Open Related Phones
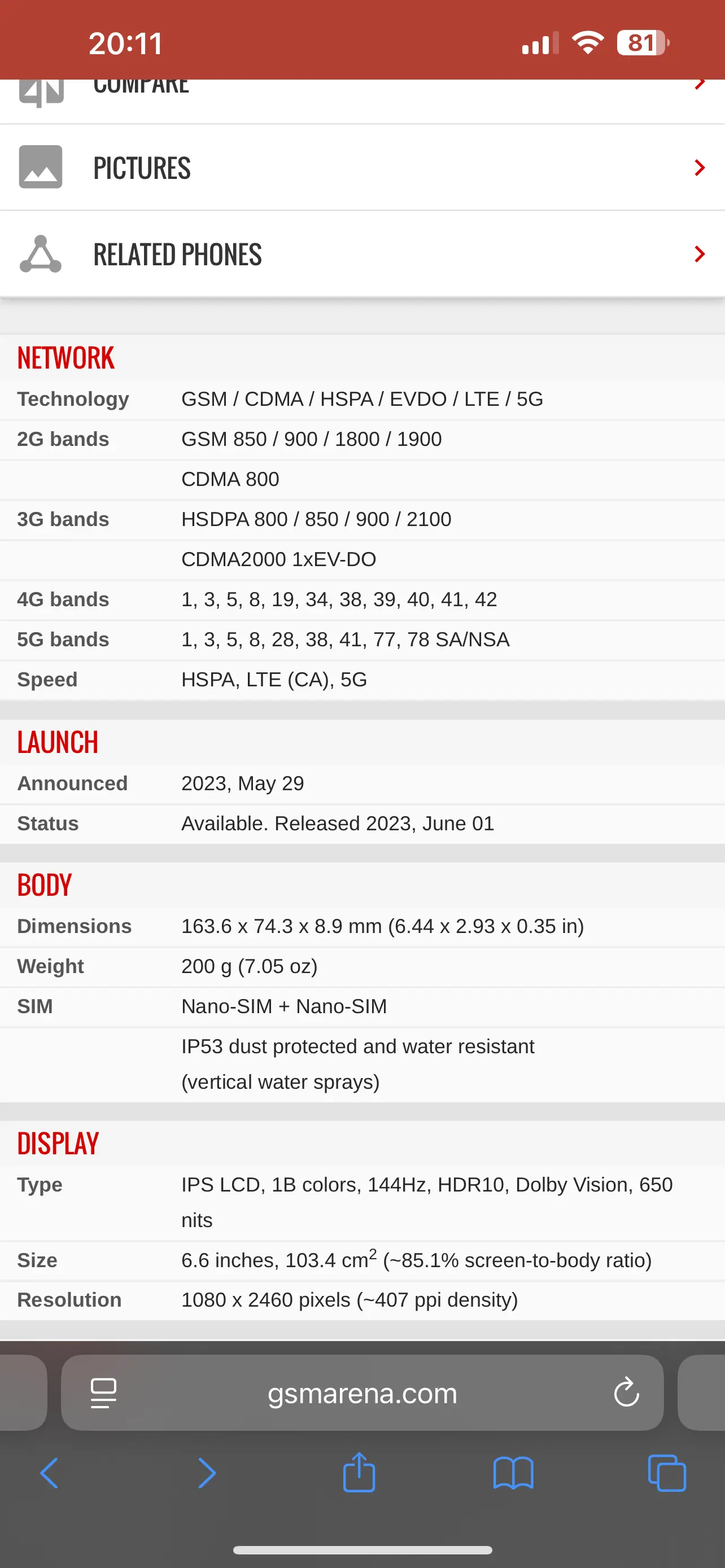The width and height of the screenshot is (725, 1568). pos(362,254)
